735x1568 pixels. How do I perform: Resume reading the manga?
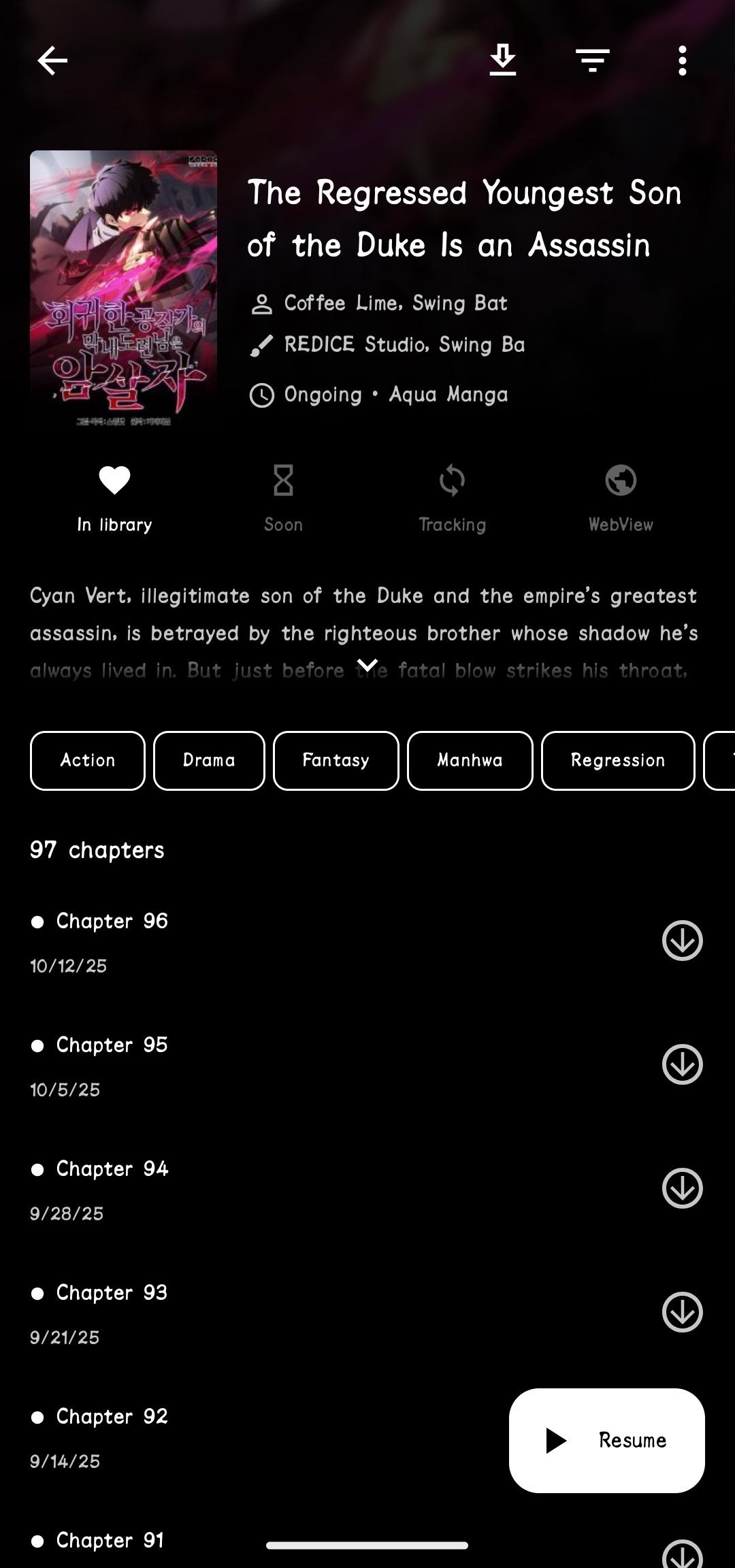click(x=606, y=1440)
